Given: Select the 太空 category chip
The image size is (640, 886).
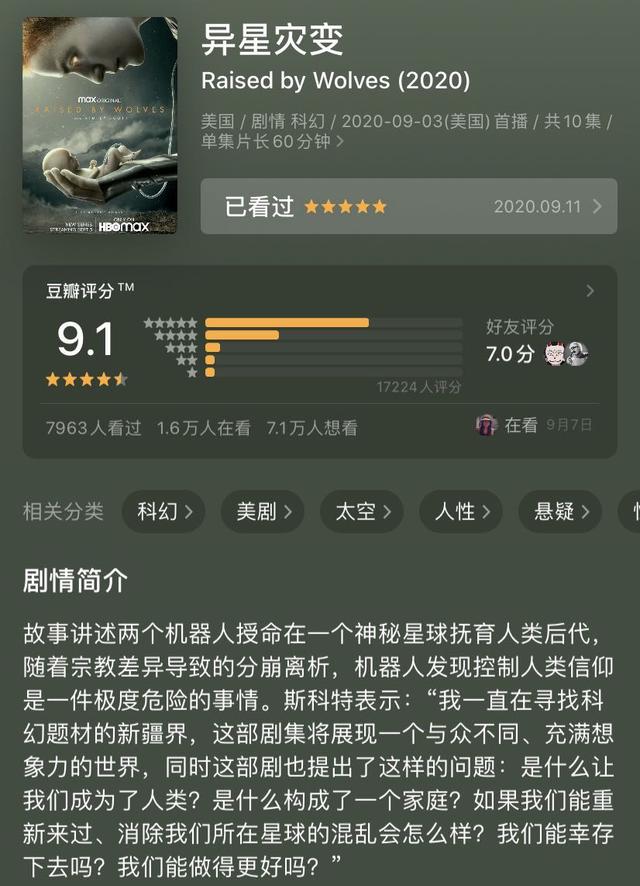Looking at the screenshot, I should click(362, 511).
